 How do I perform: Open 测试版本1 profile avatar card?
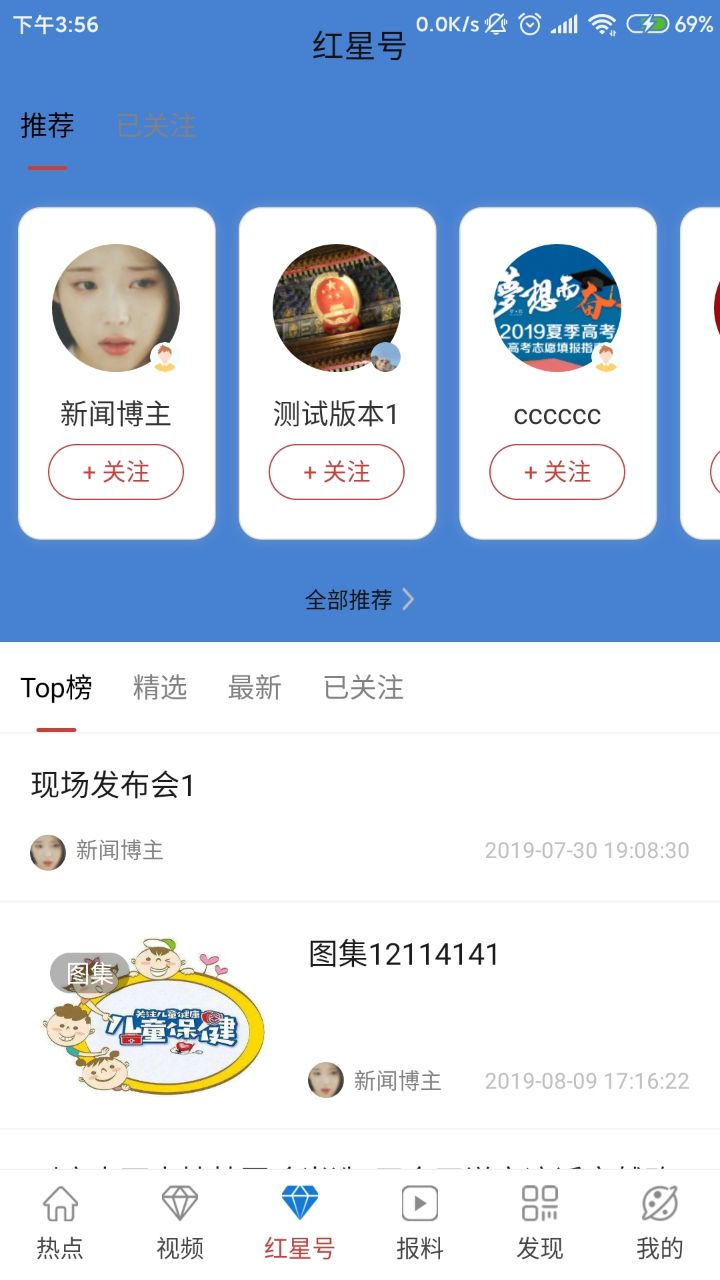click(336, 308)
